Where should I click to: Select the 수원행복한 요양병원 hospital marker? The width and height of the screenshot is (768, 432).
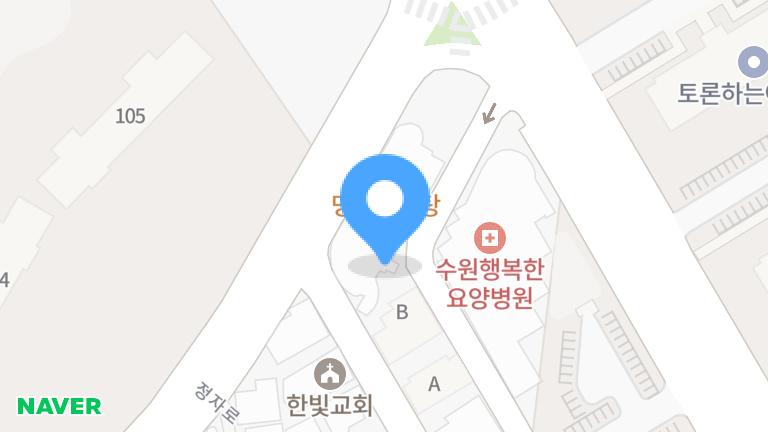point(490,238)
